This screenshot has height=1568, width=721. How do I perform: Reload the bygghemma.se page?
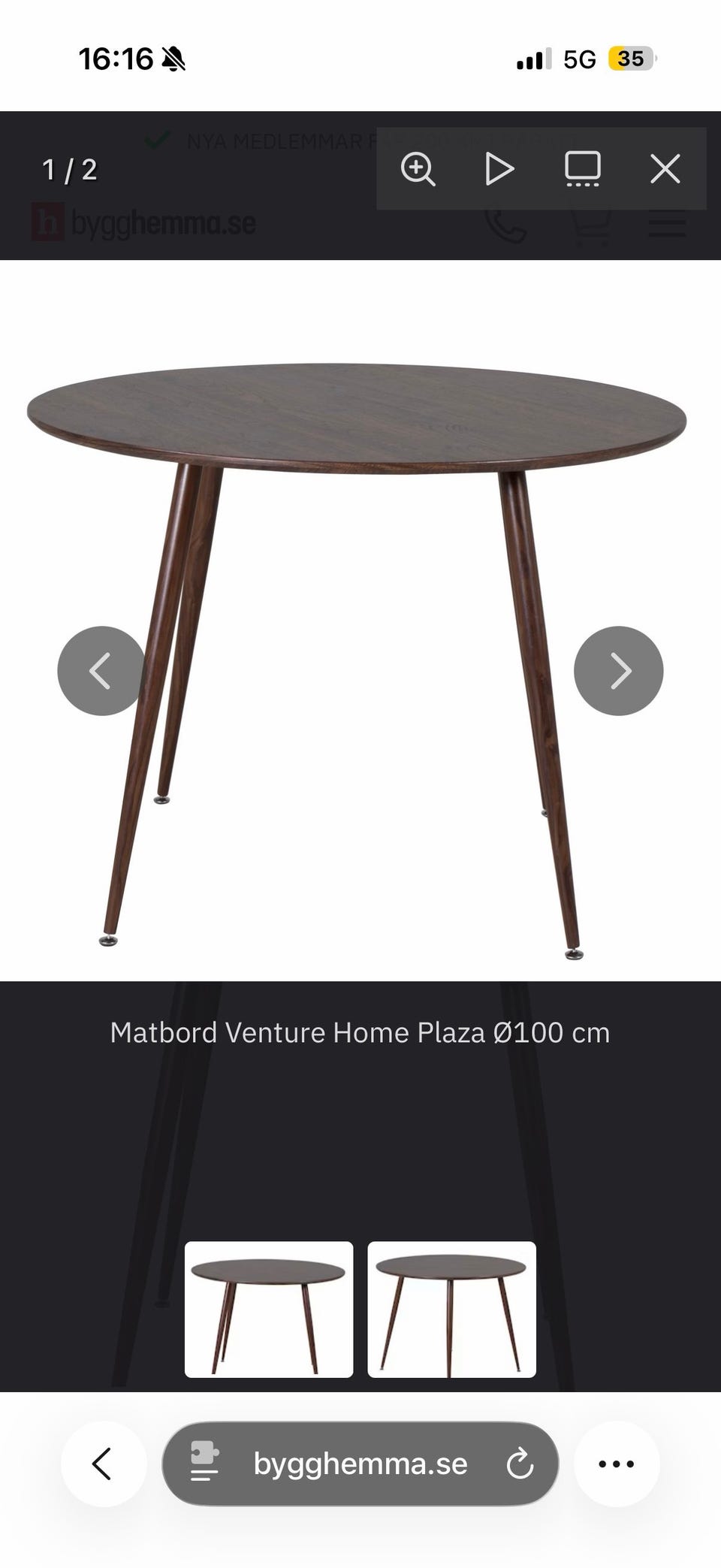(520, 1464)
